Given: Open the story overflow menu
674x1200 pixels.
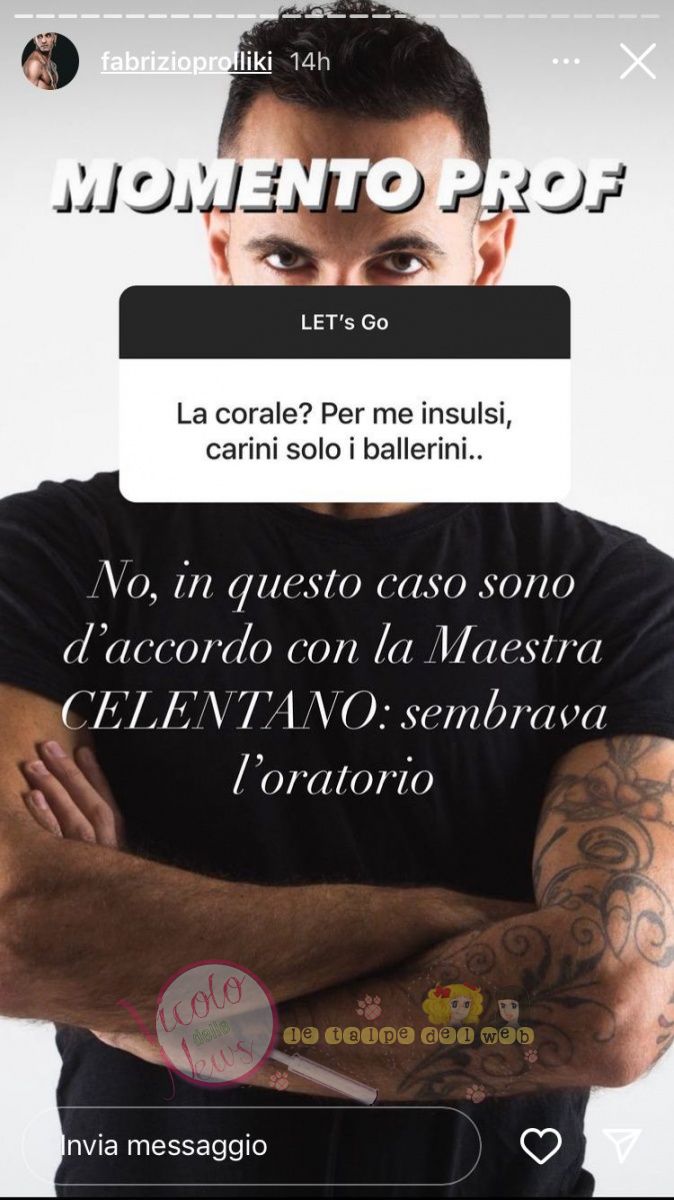Looking at the screenshot, I should click(566, 62).
